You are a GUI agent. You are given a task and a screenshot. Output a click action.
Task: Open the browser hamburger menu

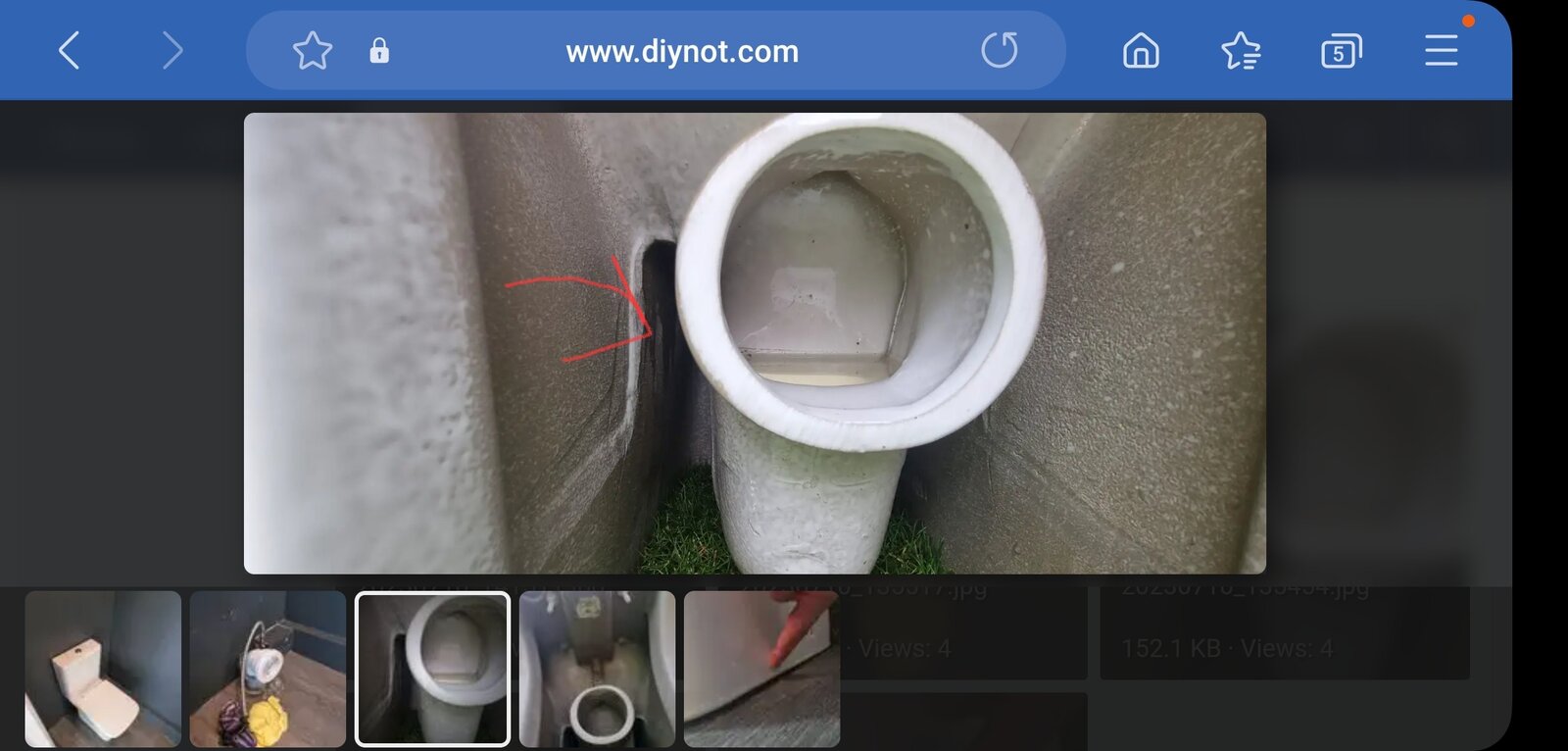[x=1442, y=50]
